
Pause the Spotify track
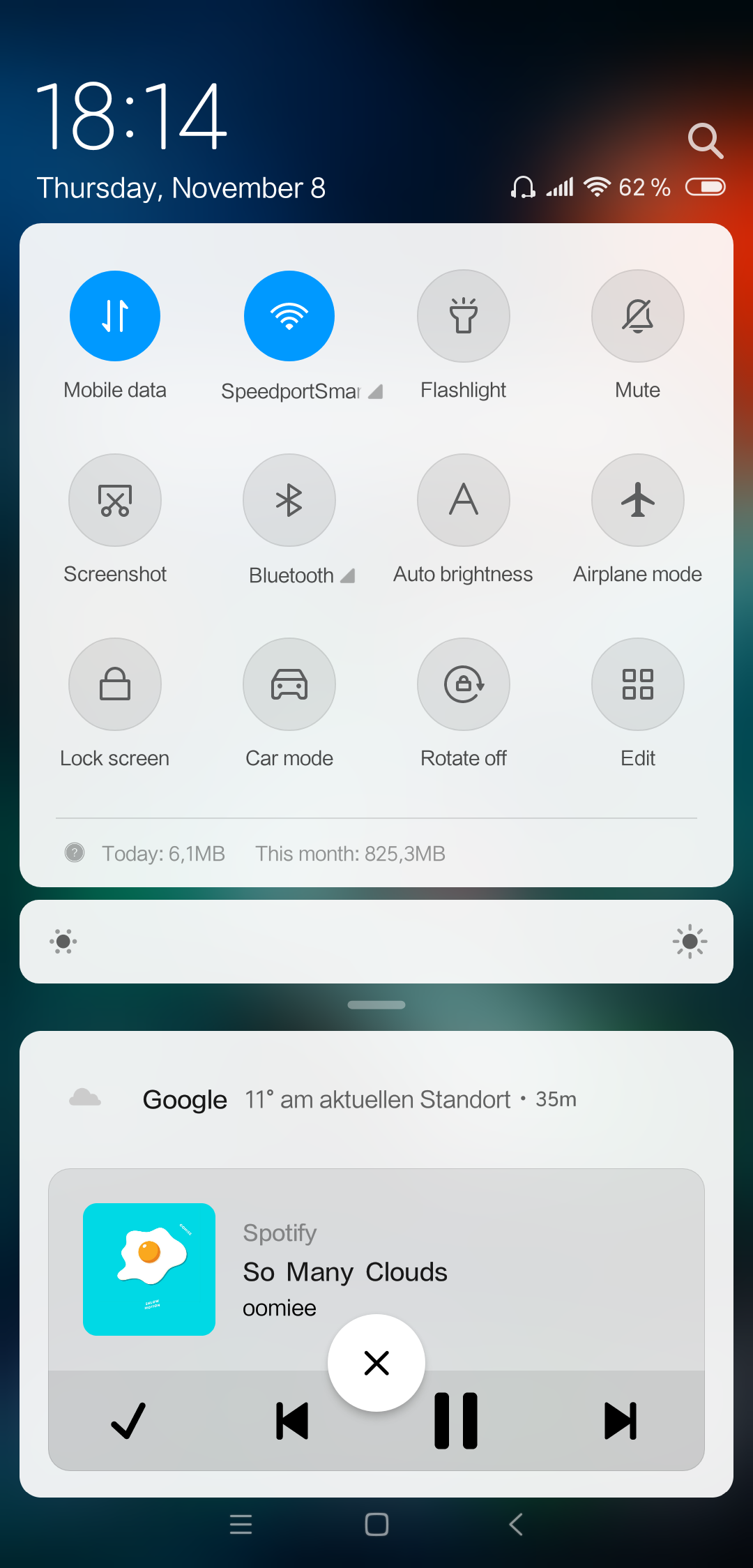point(456,1421)
